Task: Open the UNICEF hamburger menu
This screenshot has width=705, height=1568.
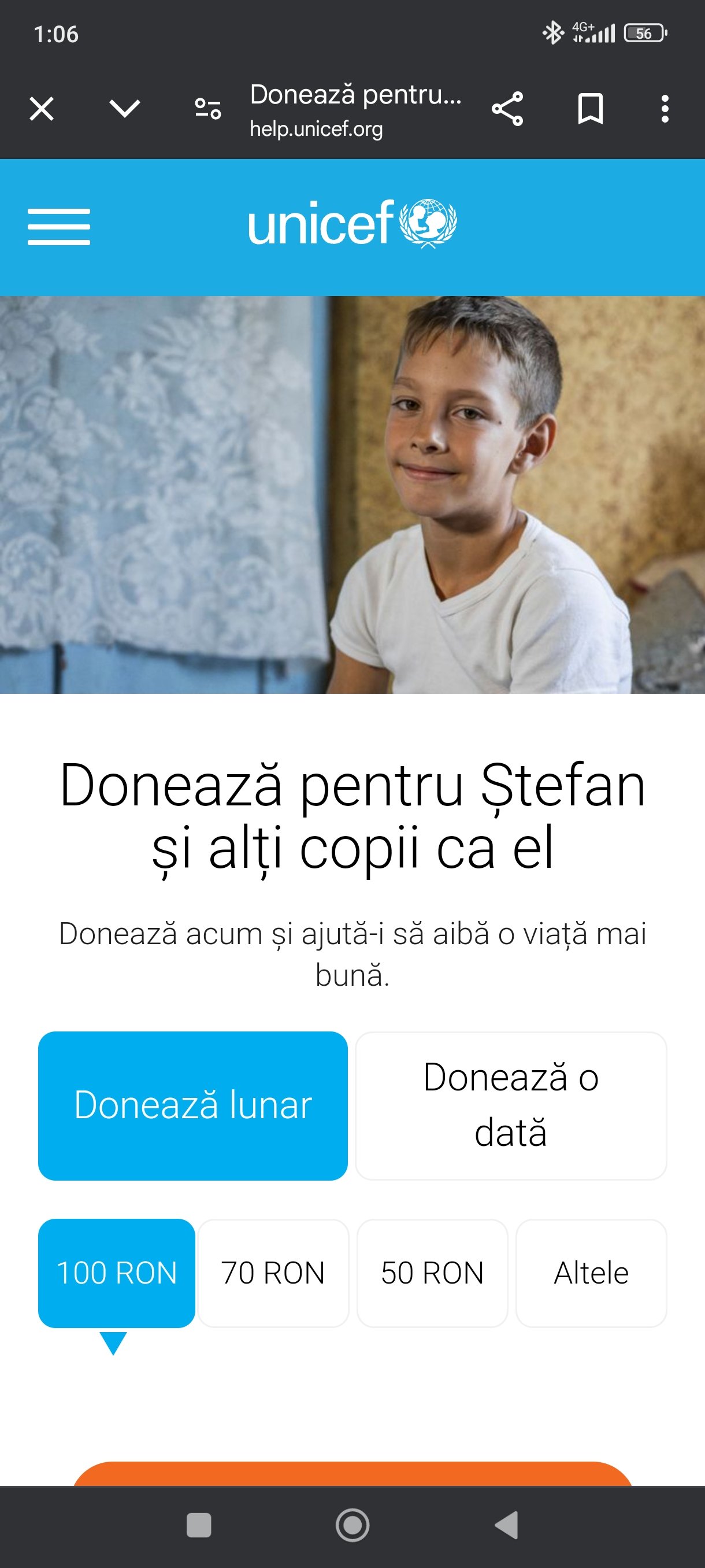Action: tap(59, 227)
